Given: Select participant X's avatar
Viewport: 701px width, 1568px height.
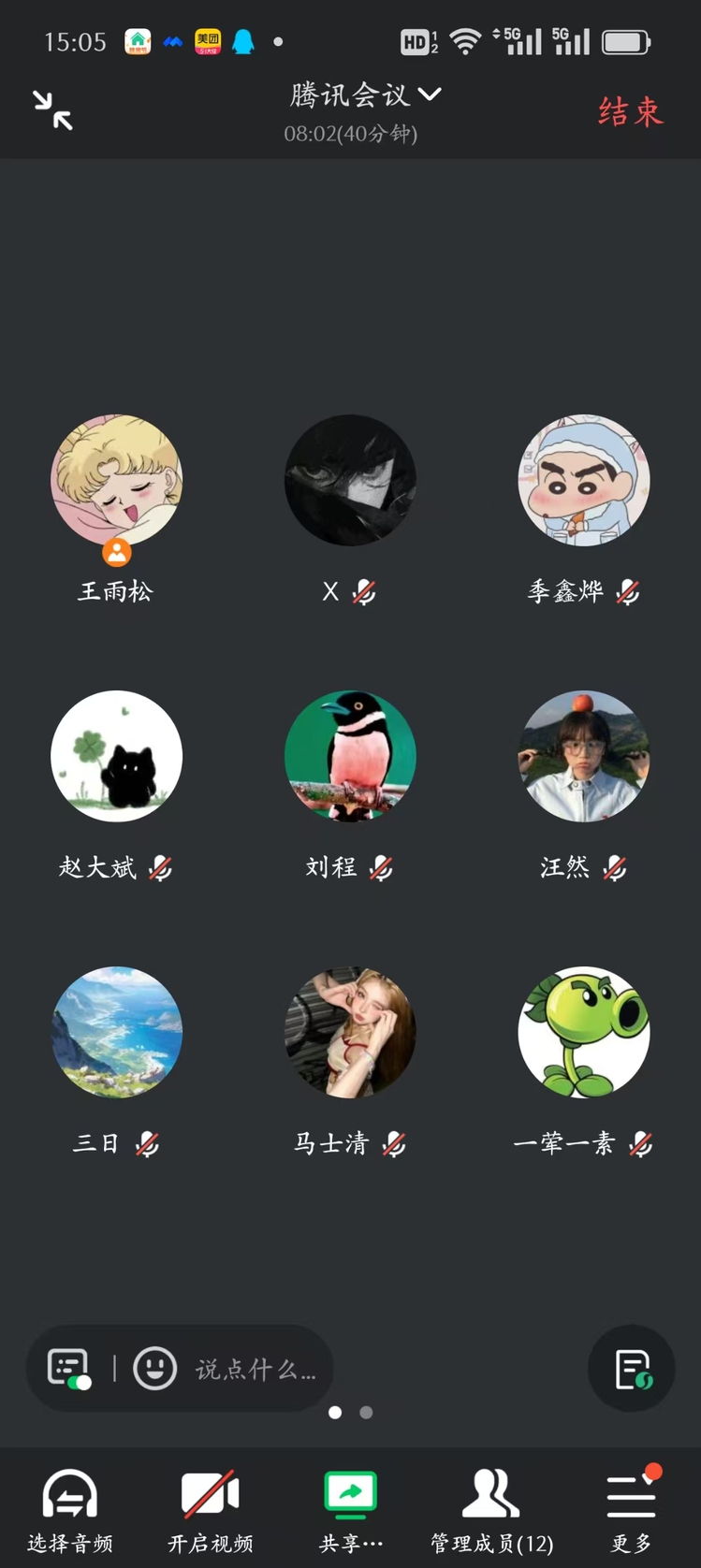Looking at the screenshot, I should pos(350,481).
